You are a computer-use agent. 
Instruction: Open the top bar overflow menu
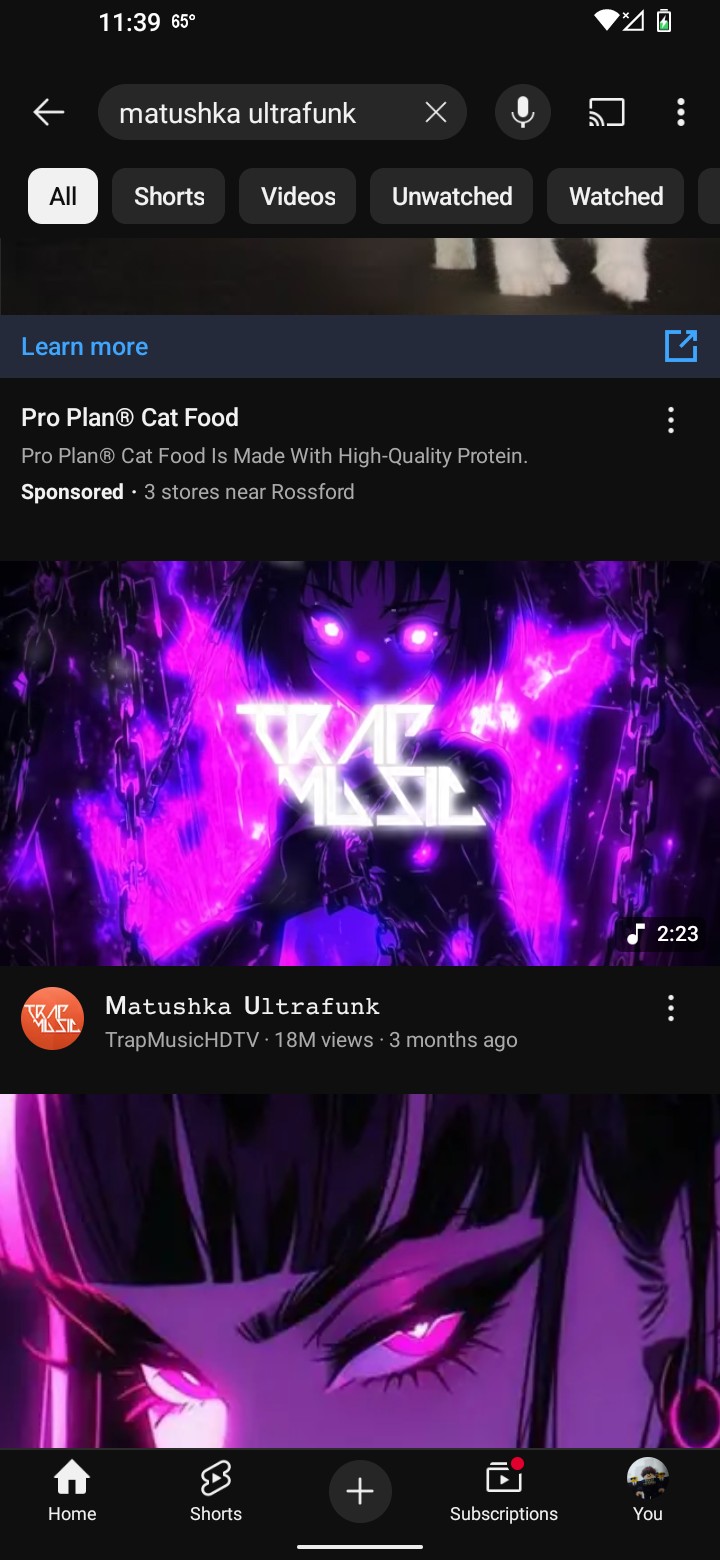pos(680,113)
